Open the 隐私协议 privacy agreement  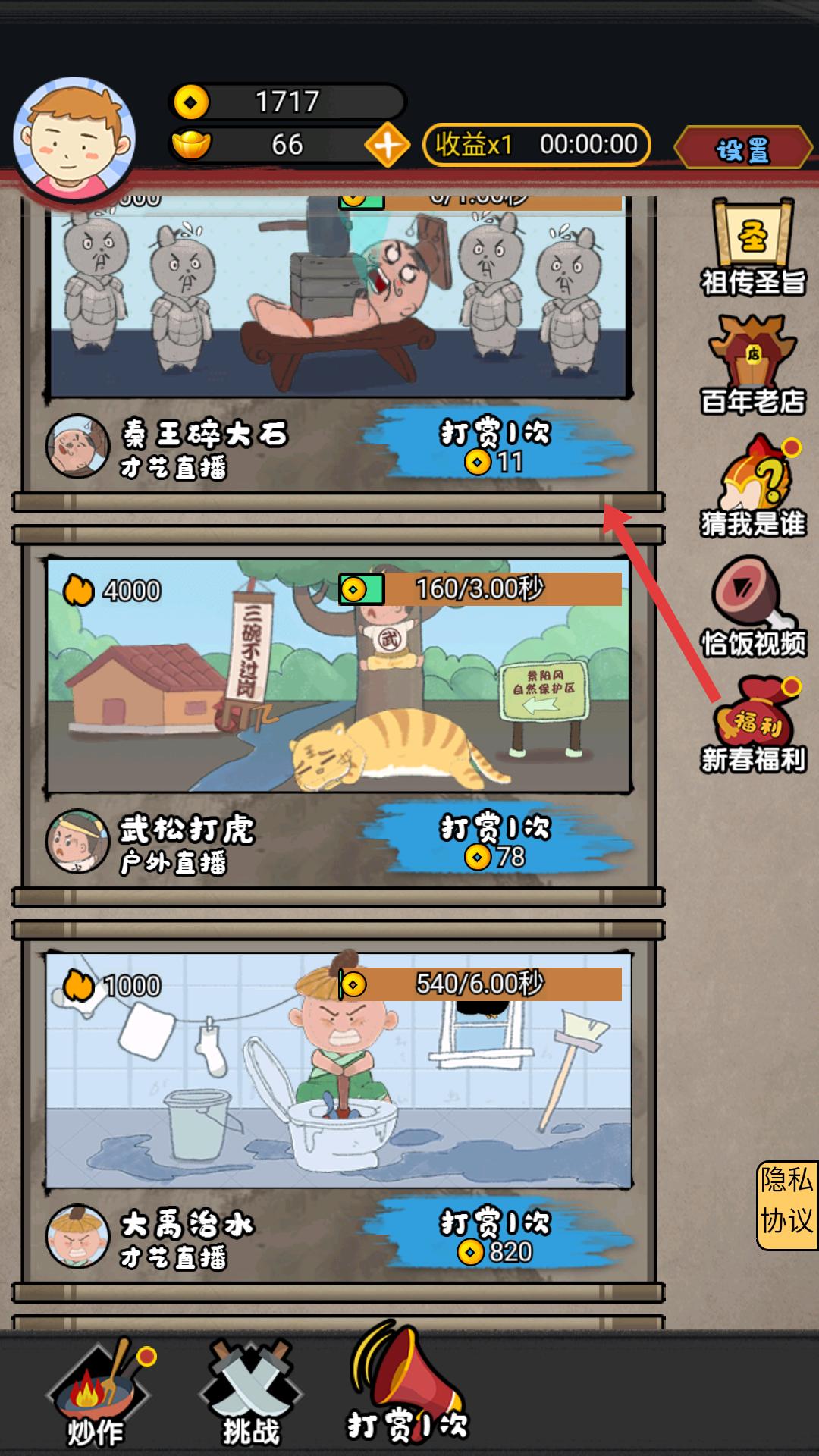tap(787, 1205)
